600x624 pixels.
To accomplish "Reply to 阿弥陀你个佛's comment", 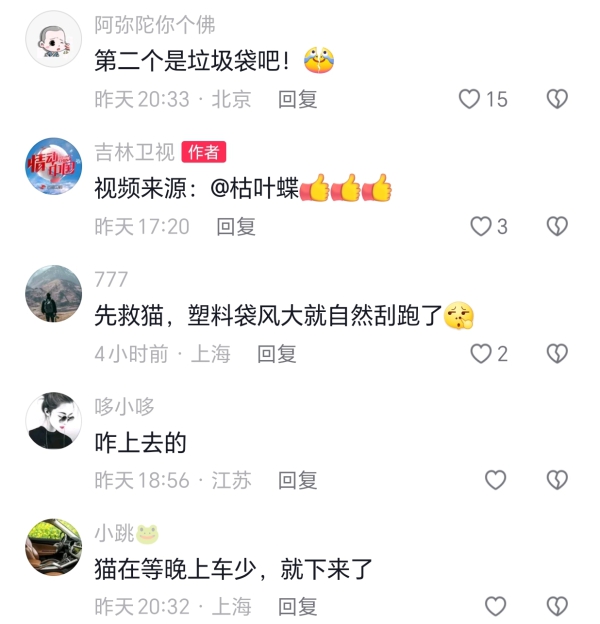I will (x=298, y=99).
